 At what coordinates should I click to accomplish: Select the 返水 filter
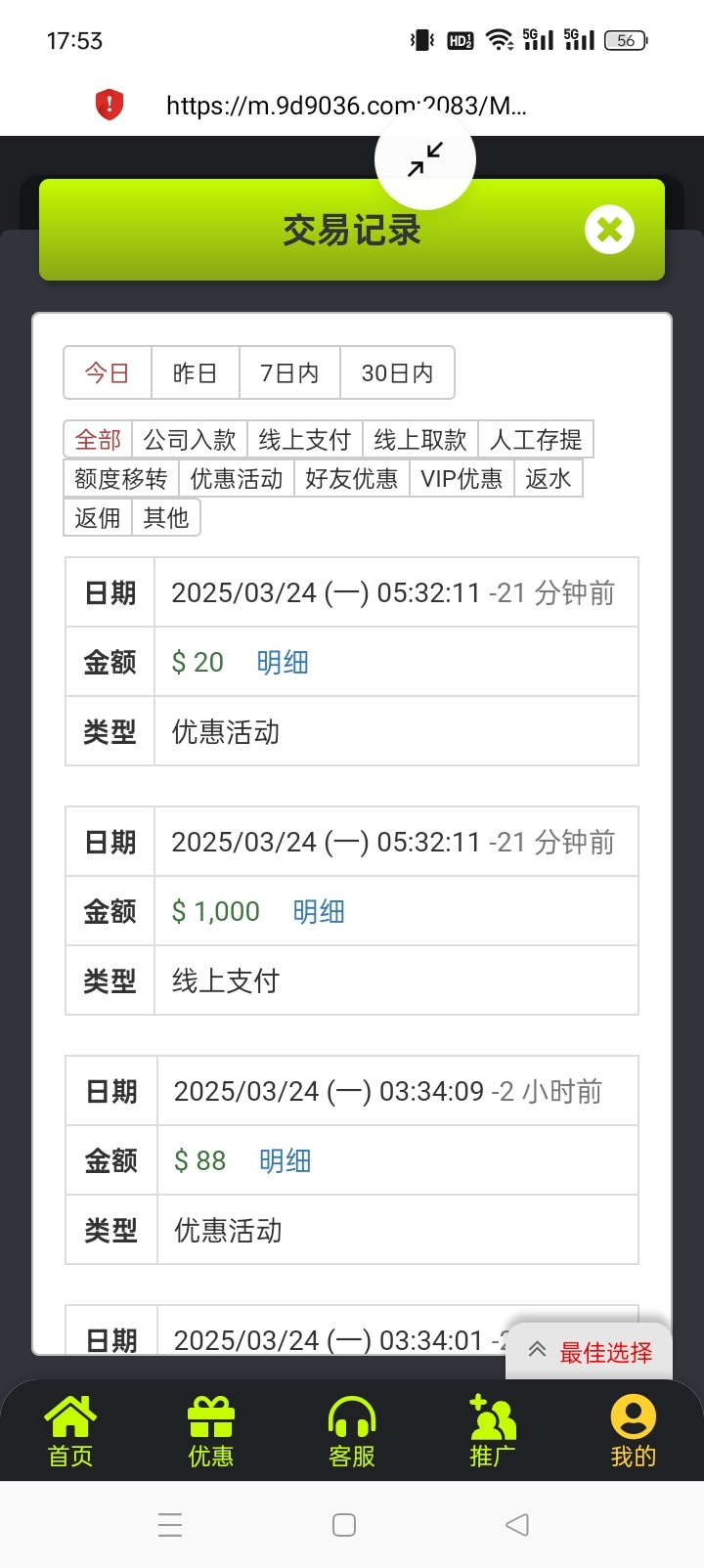click(x=548, y=479)
